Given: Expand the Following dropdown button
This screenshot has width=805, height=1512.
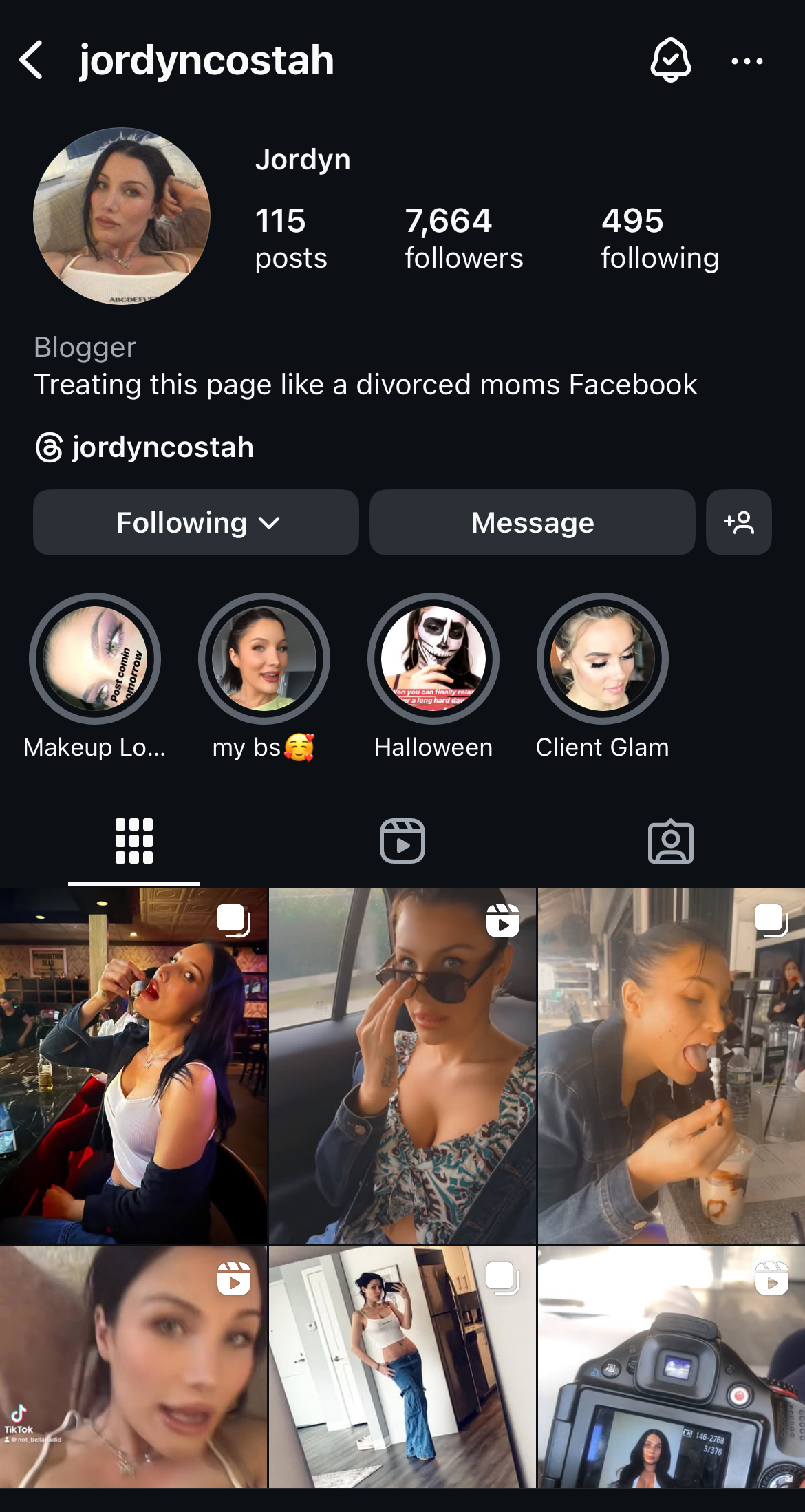Looking at the screenshot, I should pos(196,522).
